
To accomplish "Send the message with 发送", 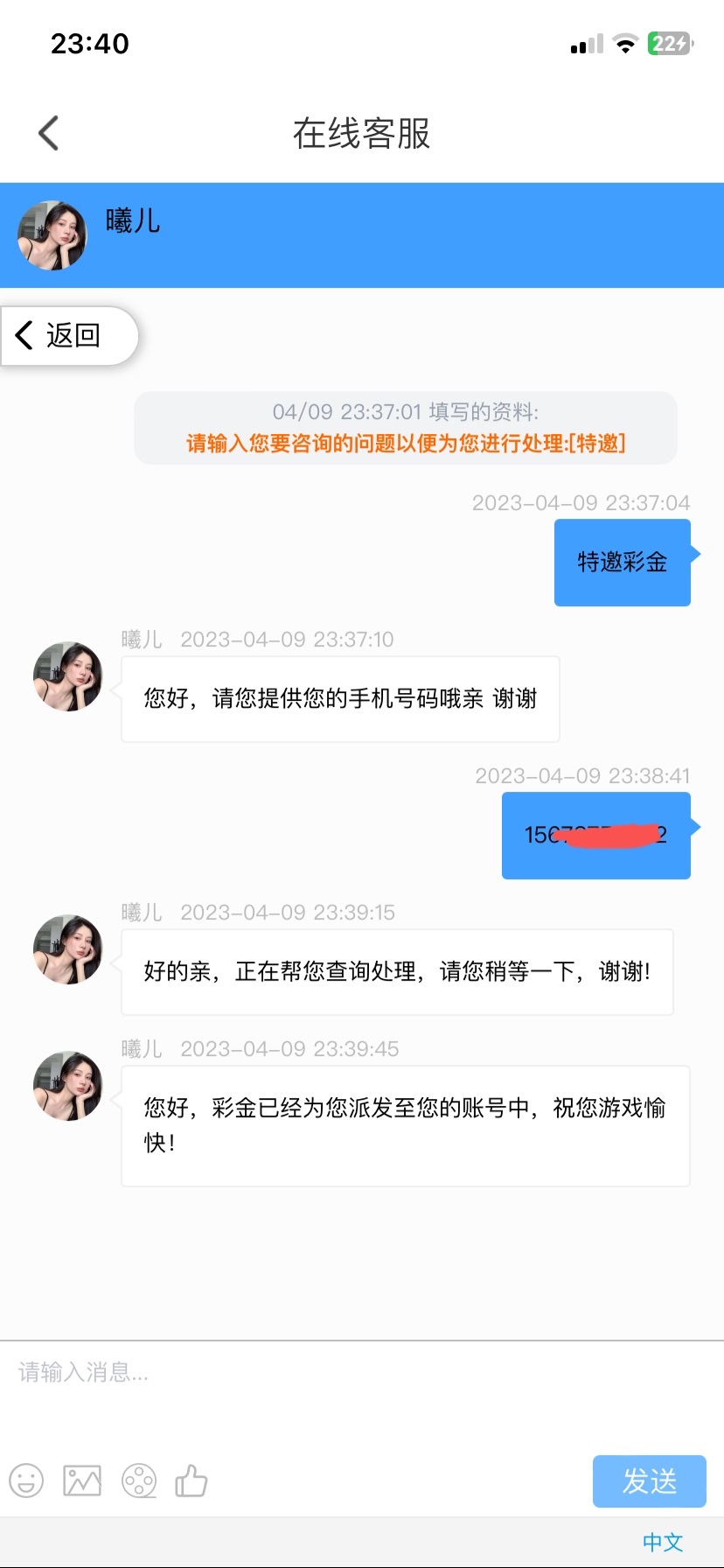I will (649, 1480).
